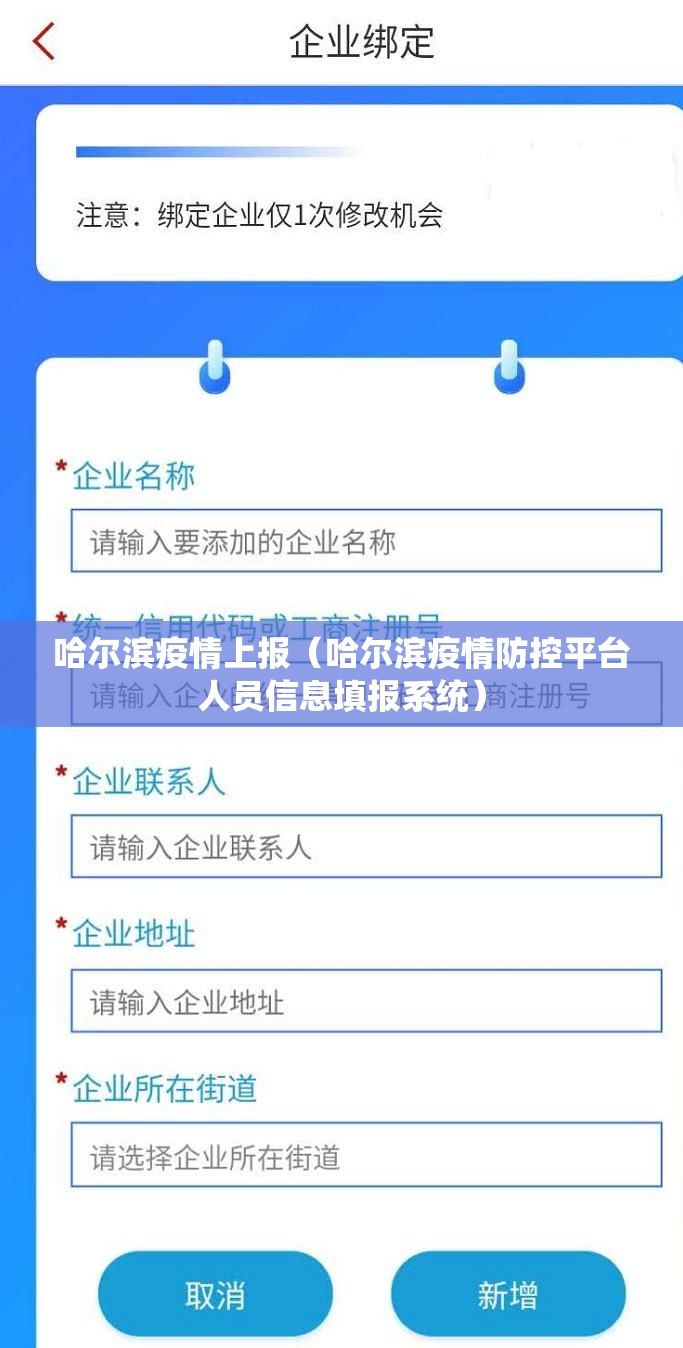Submit with the 新增 button
This screenshot has width=683, height=1348.
(x=508, y=1295)
